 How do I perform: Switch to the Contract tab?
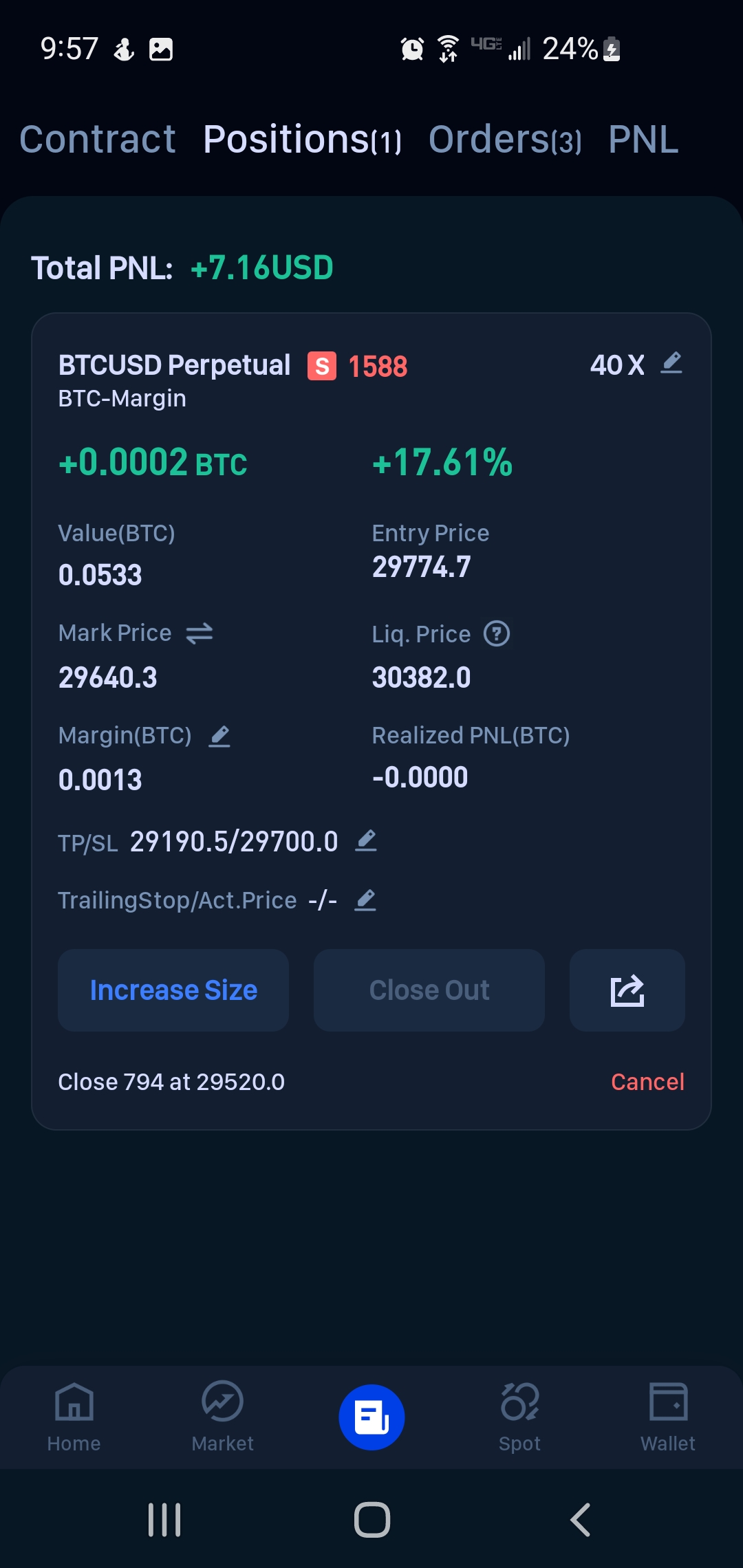pyautogui.click(x=97, y=140)
